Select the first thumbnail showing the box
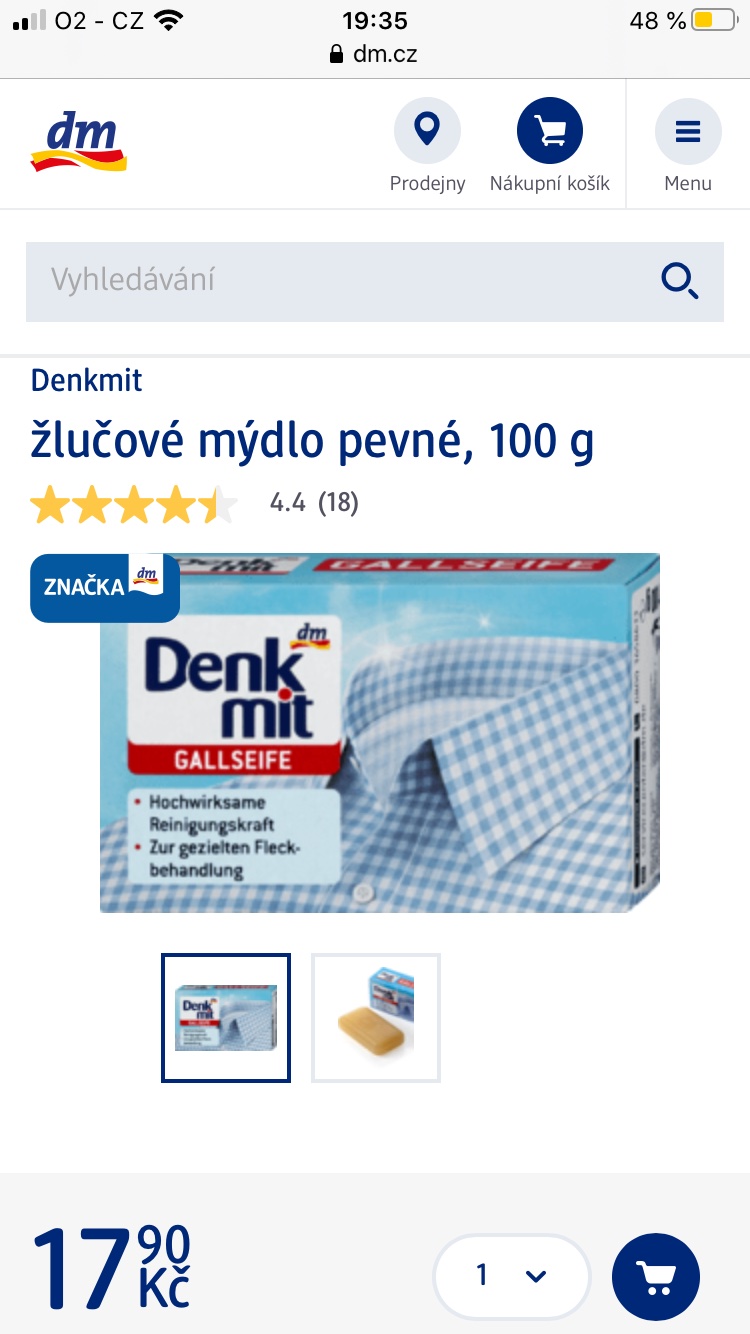The image size is (750, 1334). click(x=226, y=1018)
